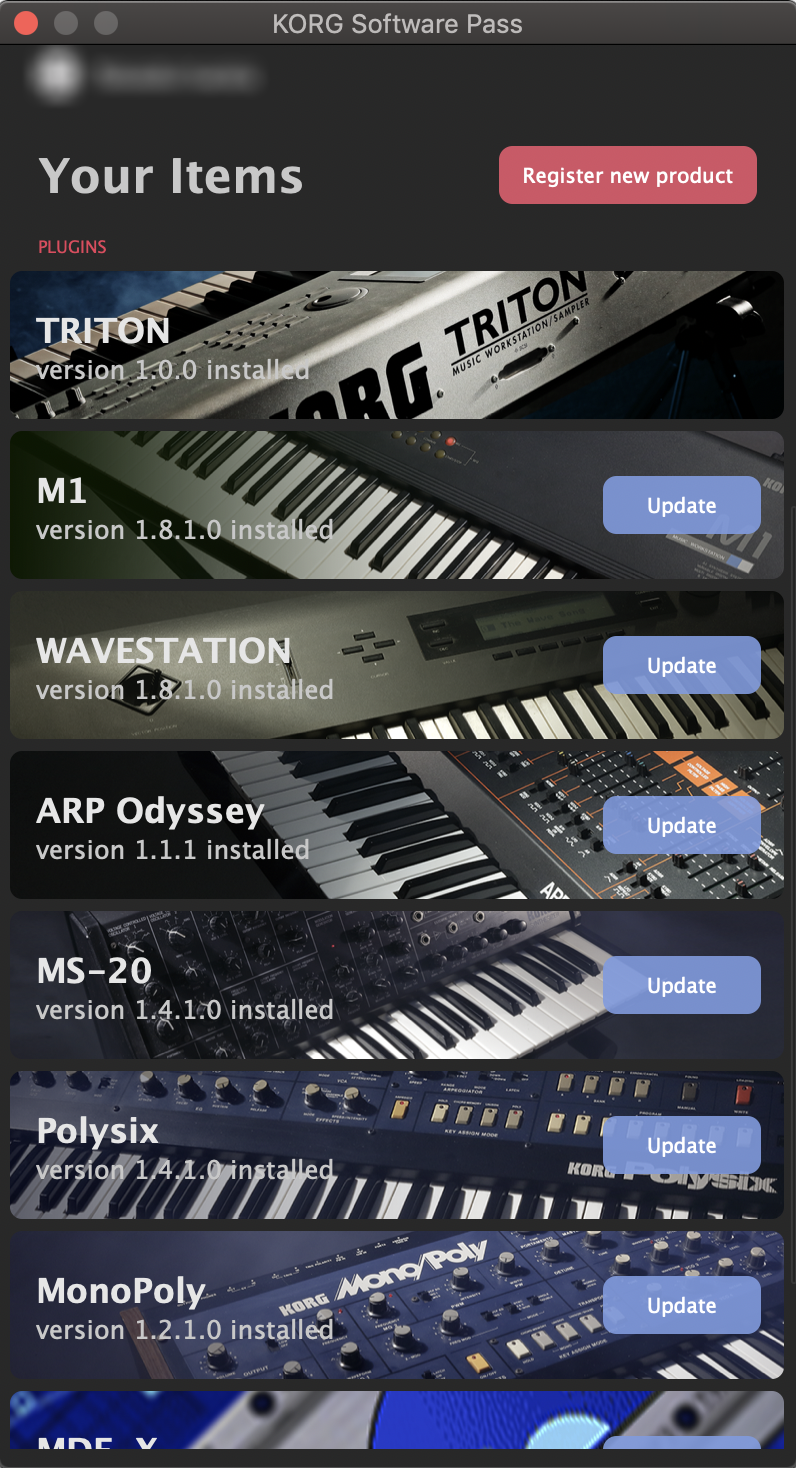
Task: Register a new product
Action: pyautogui.click(x=627, y=176)
